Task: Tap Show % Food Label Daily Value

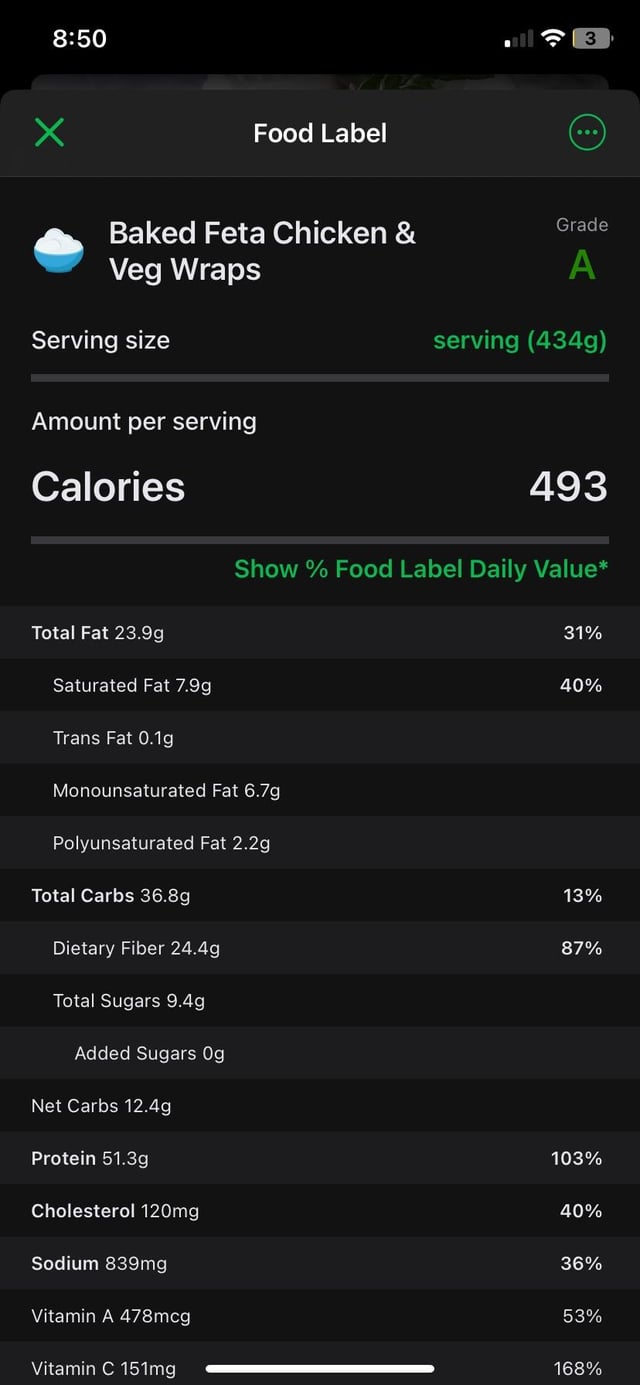Action: (x=421, y=569)
